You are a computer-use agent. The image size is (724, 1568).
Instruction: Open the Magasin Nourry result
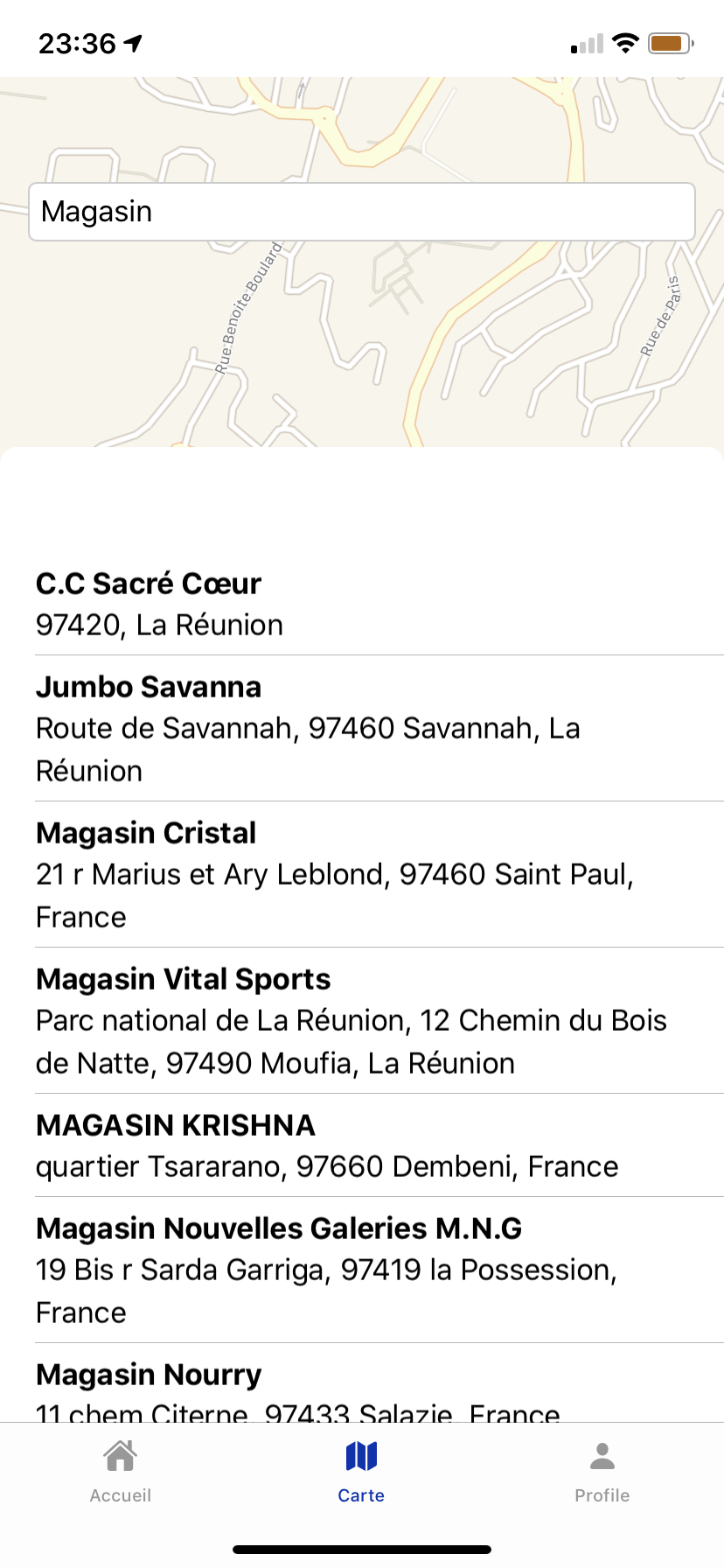point(362,1391)
